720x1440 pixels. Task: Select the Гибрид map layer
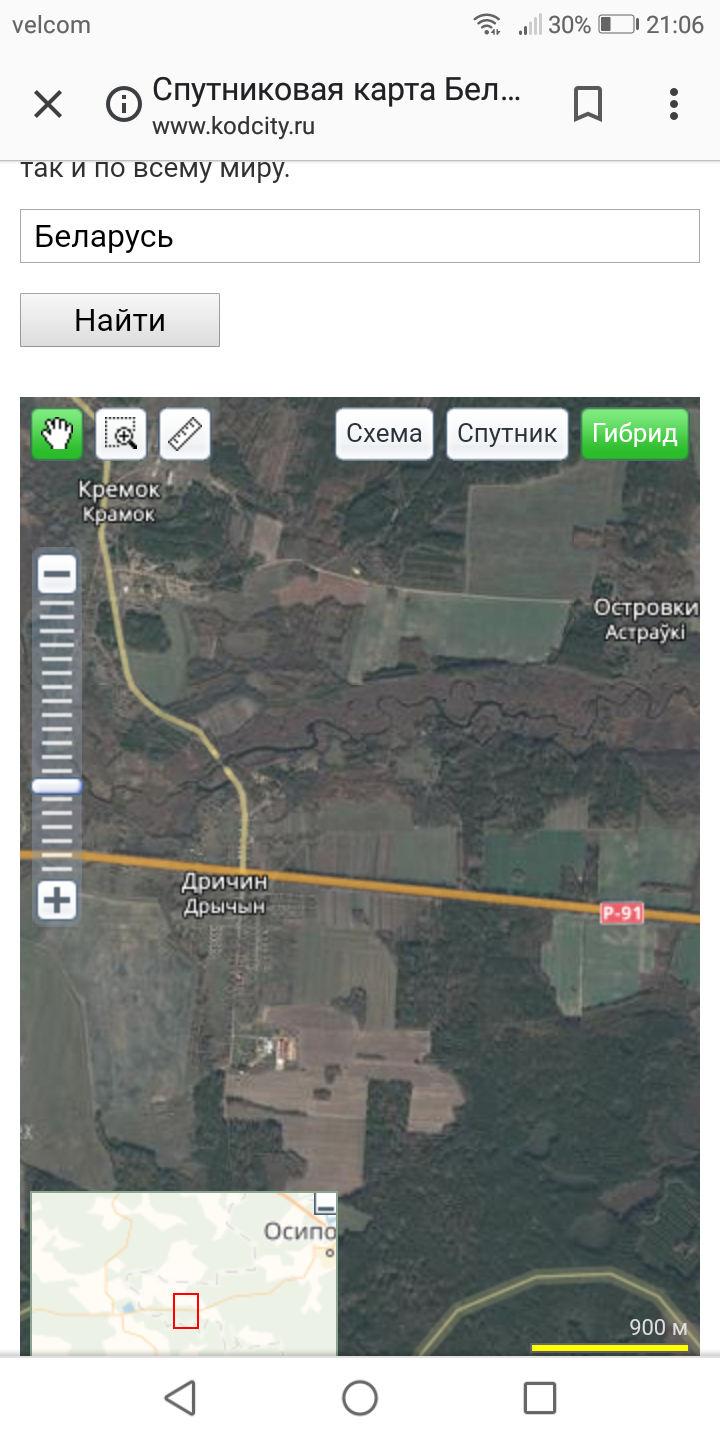pyautogui.click(x=635, y=434)
